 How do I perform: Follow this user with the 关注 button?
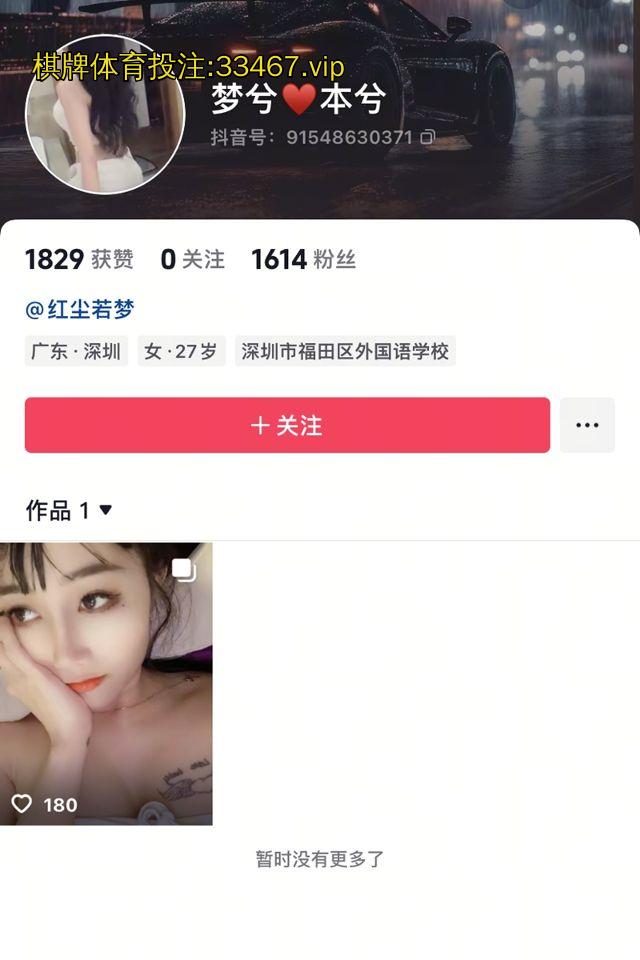click(x=287, y=425)
